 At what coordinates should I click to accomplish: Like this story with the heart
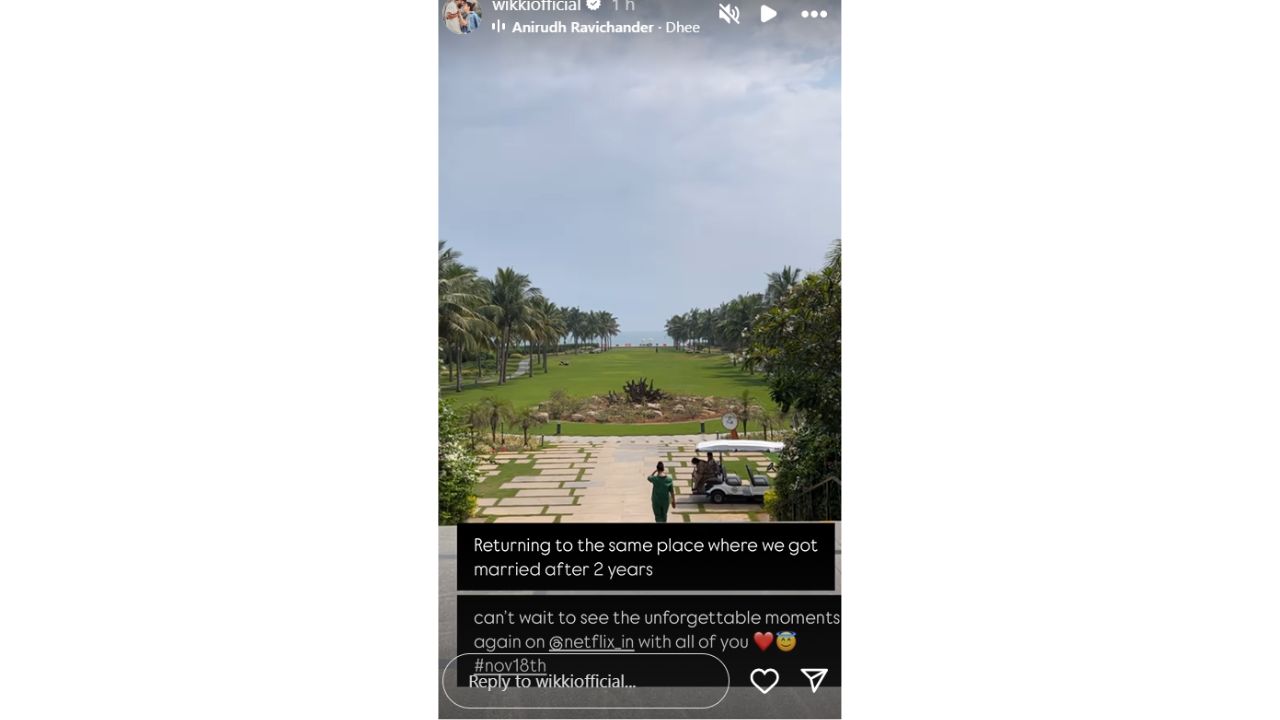764,681
